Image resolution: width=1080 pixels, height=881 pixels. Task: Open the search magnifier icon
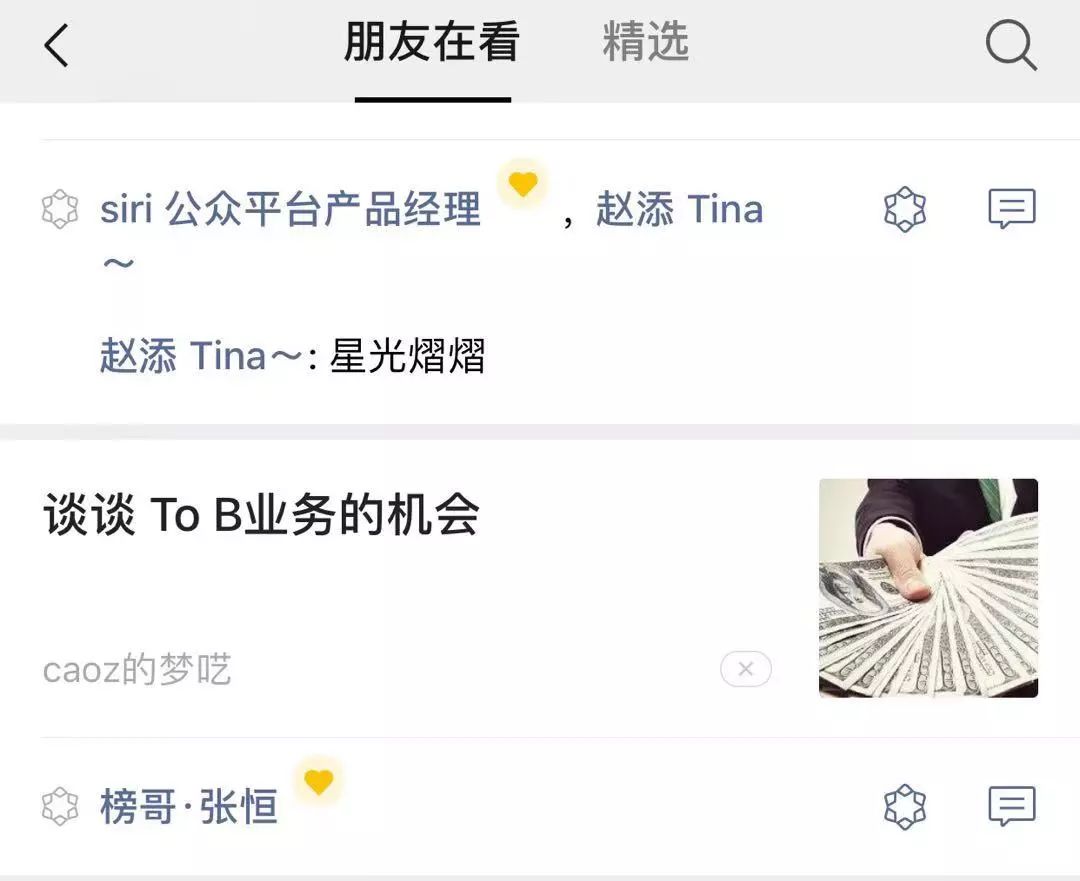[1010, 46]
